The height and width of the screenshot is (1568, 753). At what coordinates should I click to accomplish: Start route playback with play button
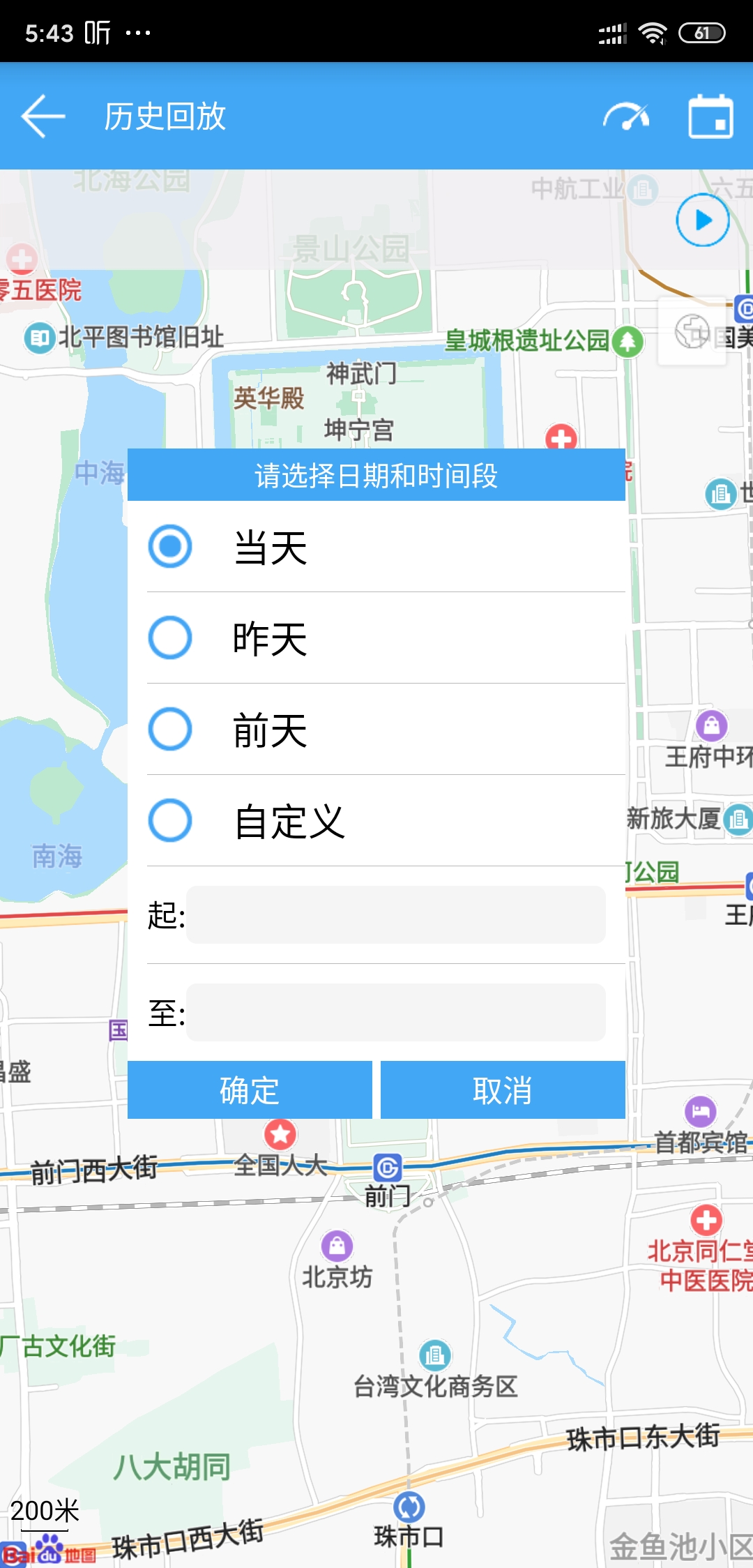point(703,220)
